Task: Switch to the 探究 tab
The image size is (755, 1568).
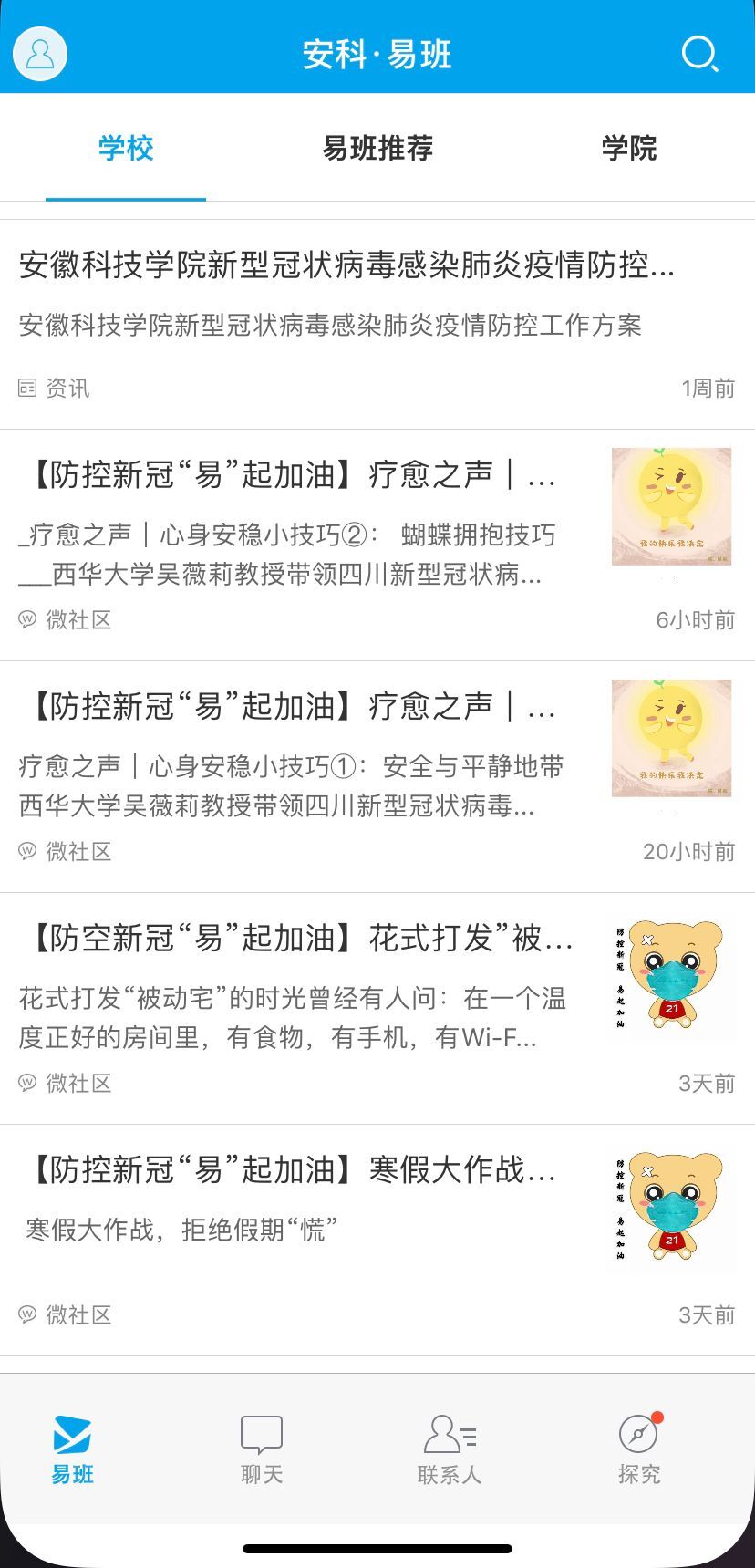Action: pos(638,1449)
